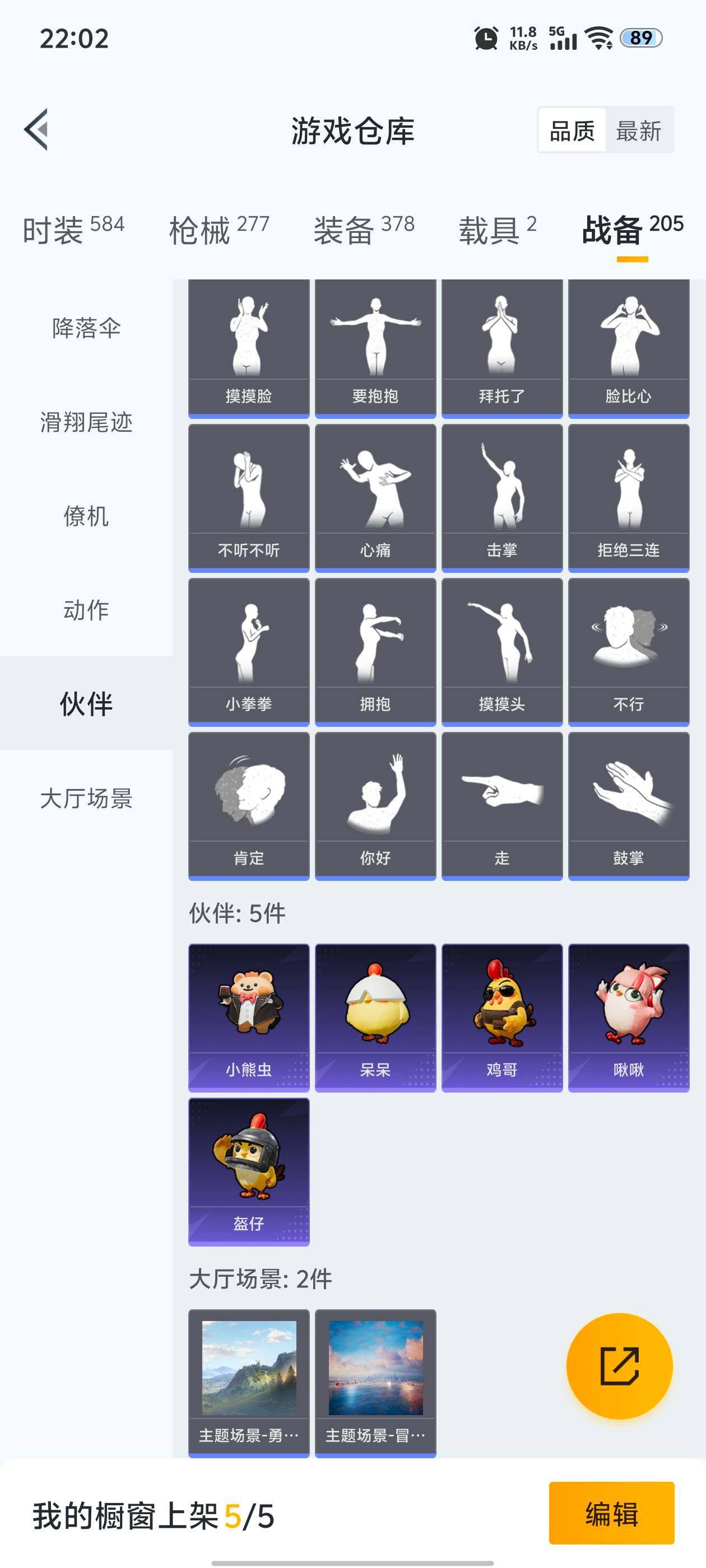
Task: Select the 鼓掌 applause emote icon
Action: tap(629, 804)
